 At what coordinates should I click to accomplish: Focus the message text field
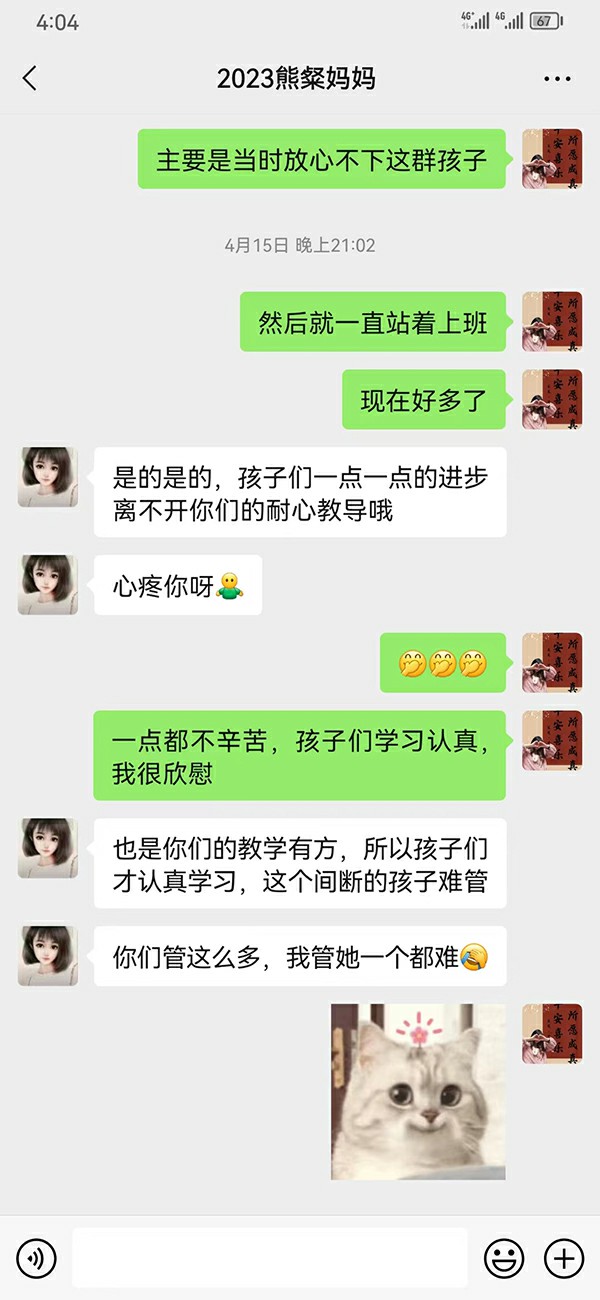270,1257
